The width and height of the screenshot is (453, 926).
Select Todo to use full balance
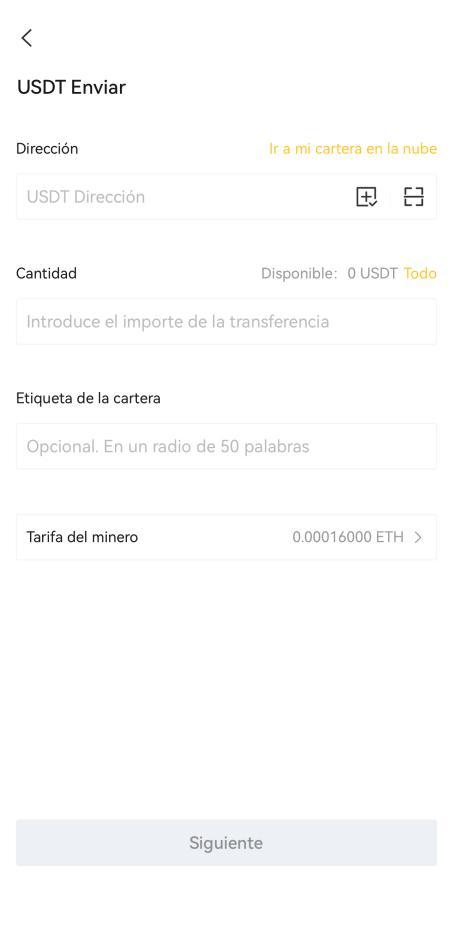pos(420,273)
